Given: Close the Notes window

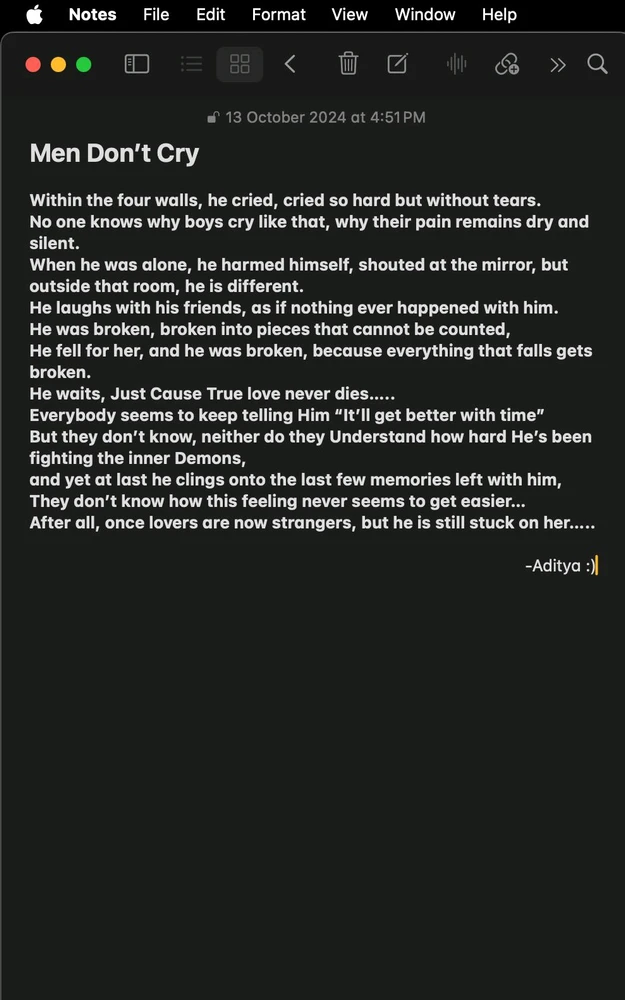Looking at the screenshot, I should 33,64.
